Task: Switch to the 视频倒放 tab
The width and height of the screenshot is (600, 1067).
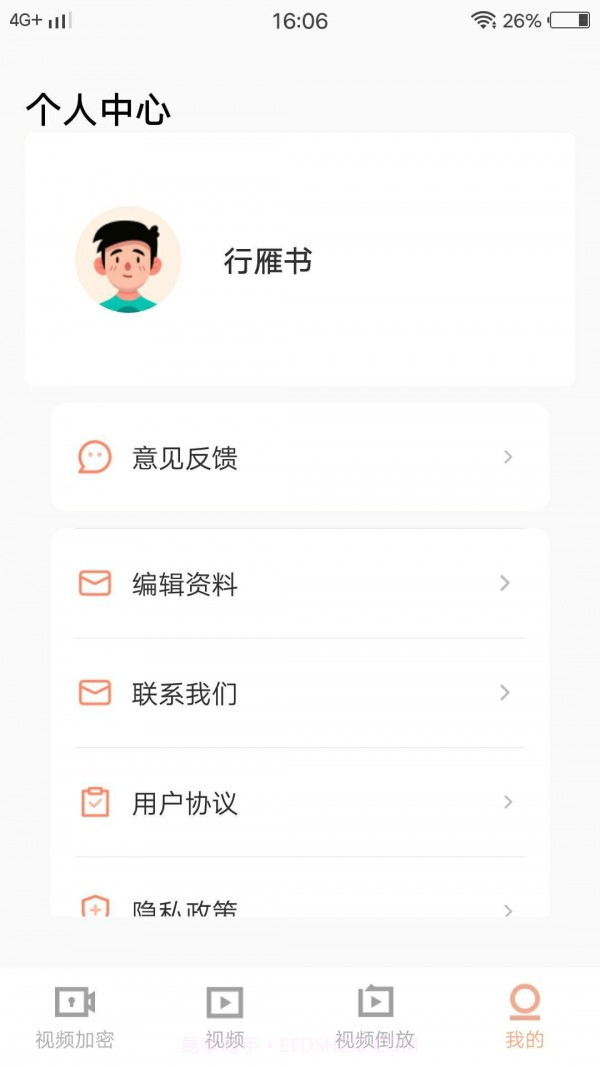Action: (375, 1016)
